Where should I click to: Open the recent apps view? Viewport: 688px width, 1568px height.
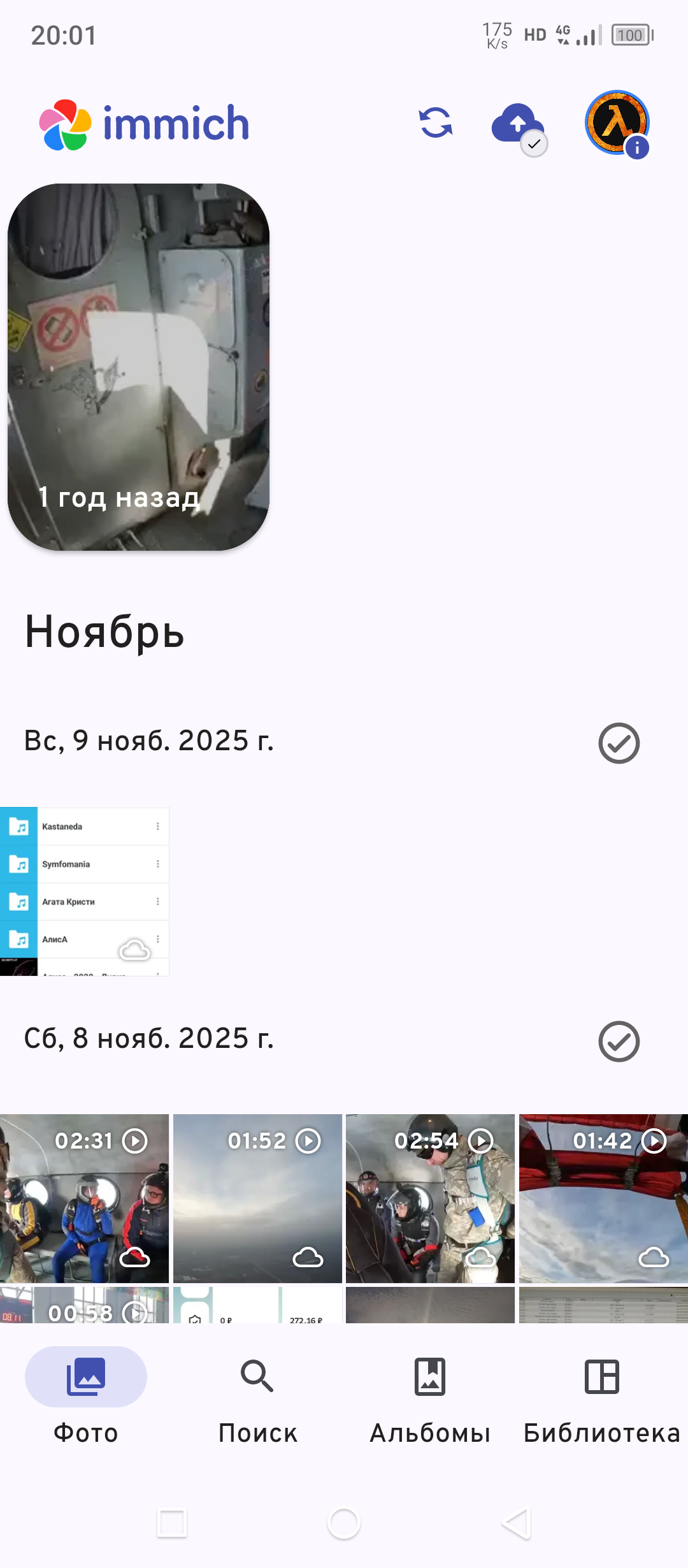(x=172, y=1523)
